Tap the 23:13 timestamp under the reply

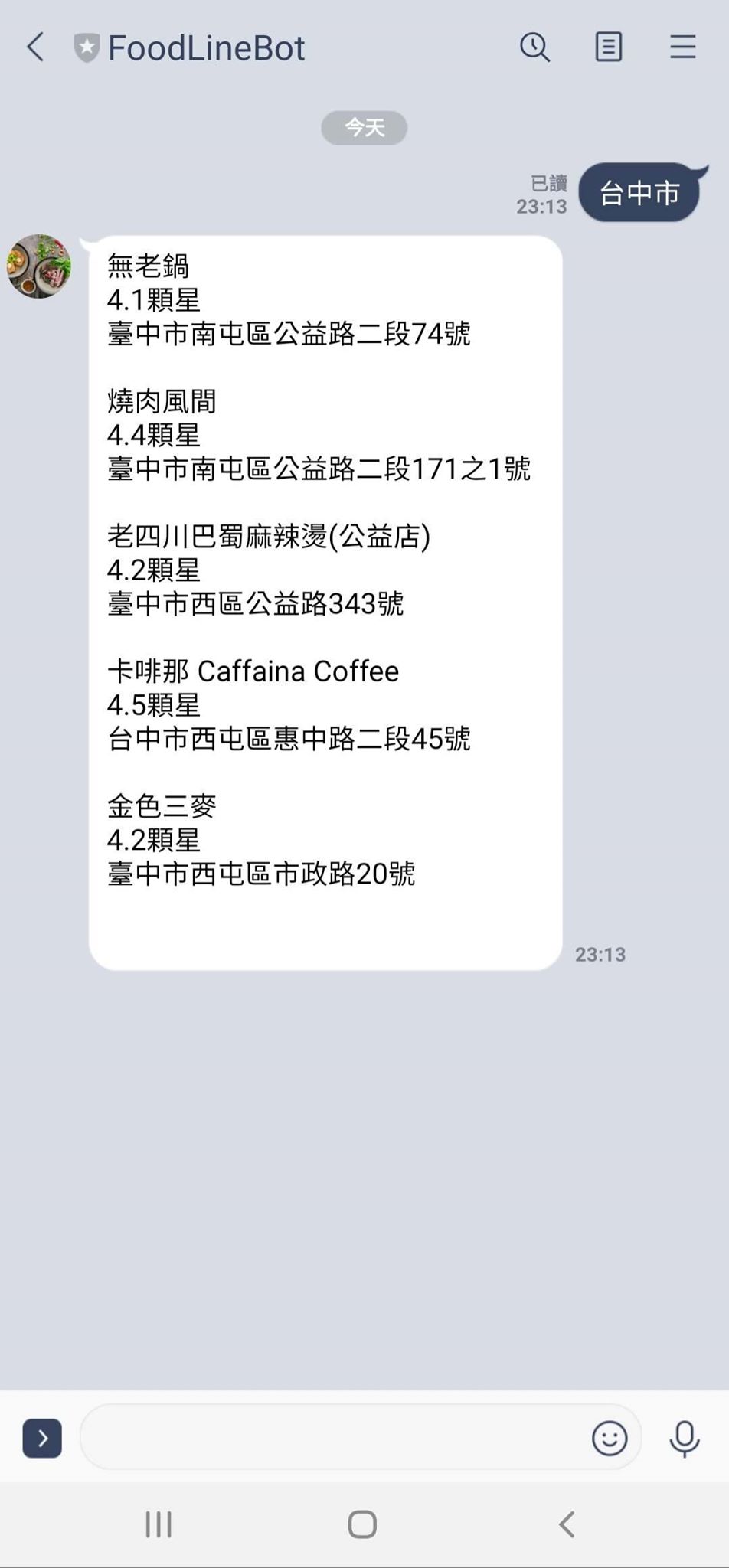601,954
